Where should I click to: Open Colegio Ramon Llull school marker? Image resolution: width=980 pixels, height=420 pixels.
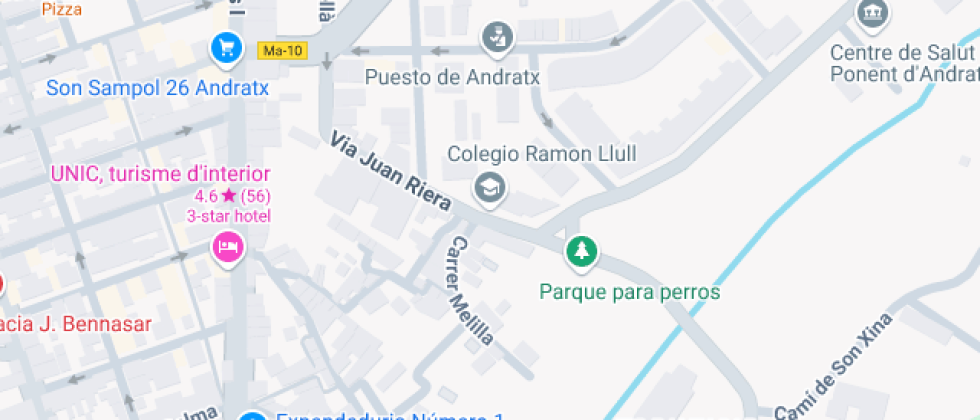pos(489,187)
